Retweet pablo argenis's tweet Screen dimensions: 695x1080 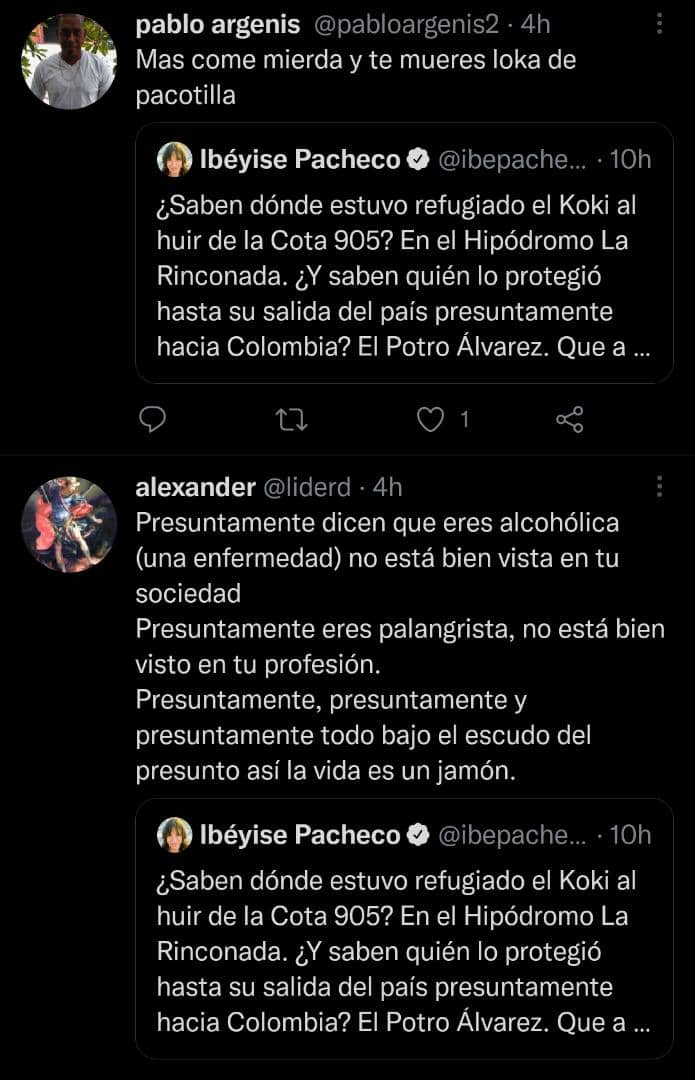tap(291, 420)
